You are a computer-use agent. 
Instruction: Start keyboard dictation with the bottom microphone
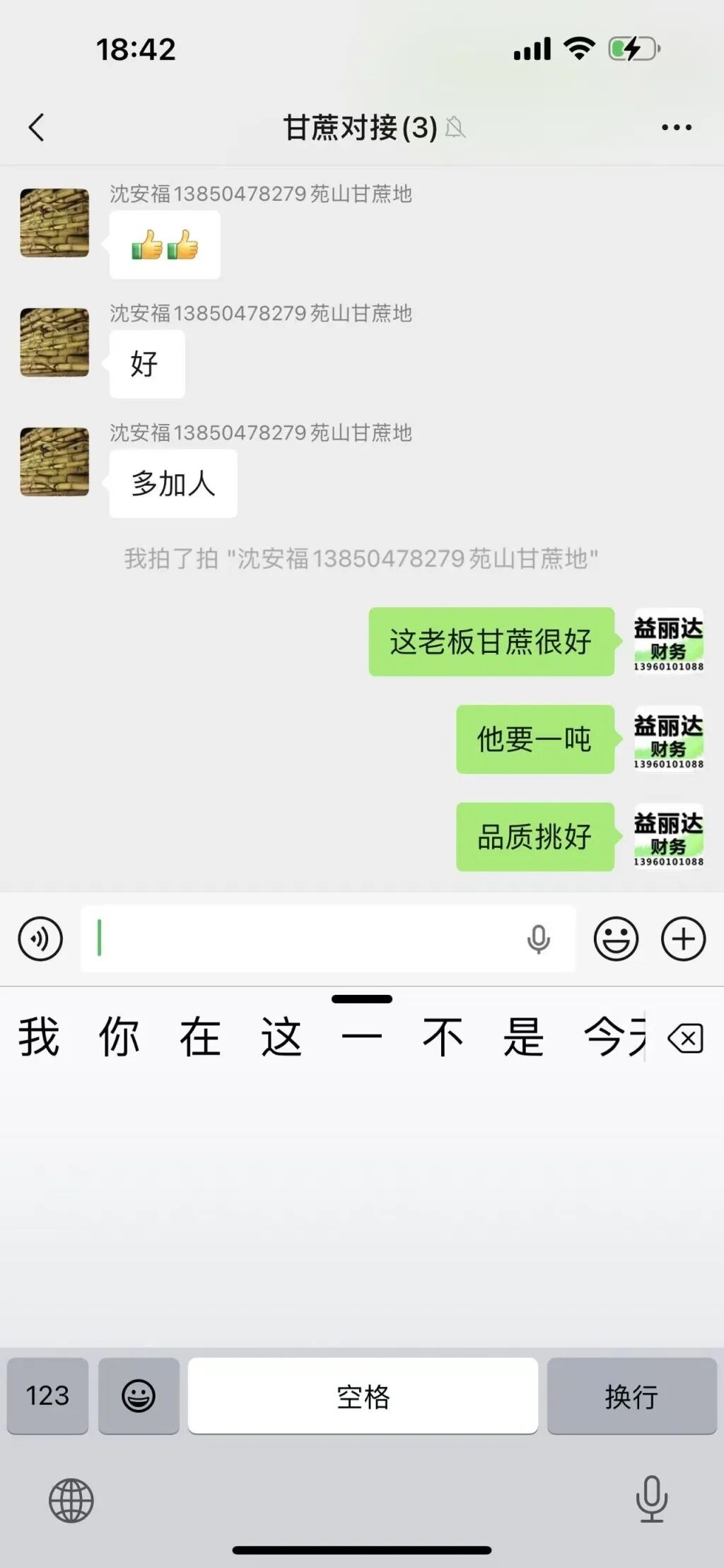pos(651,1498)
